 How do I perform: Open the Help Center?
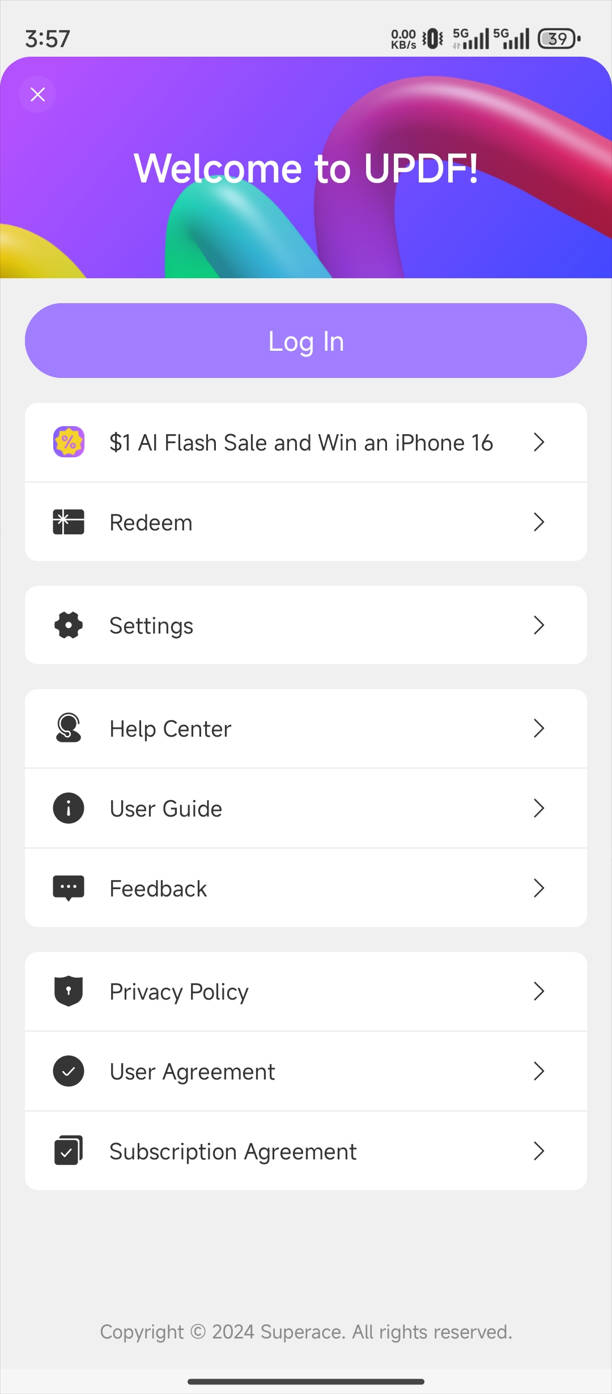click(306, 728)
